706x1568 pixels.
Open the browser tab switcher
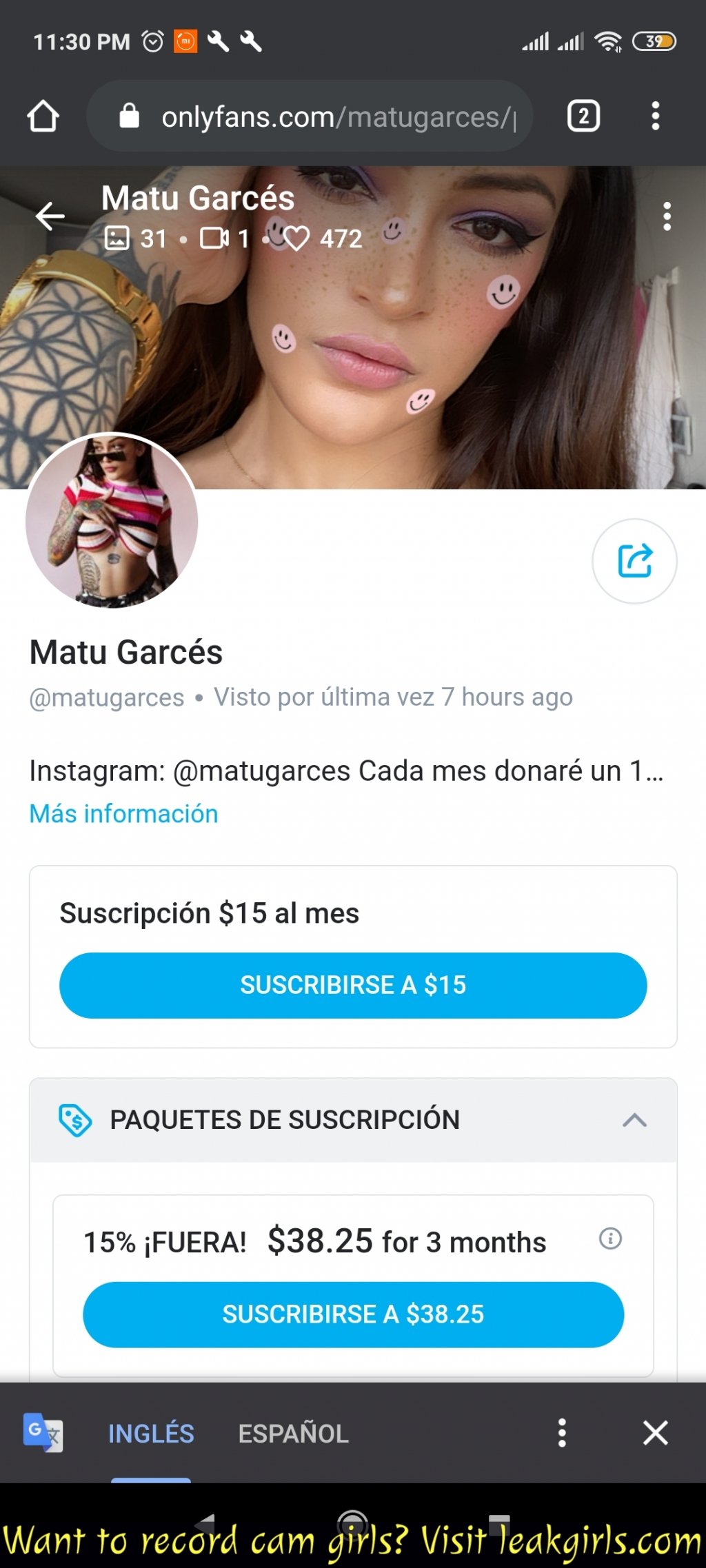point(583,116)
